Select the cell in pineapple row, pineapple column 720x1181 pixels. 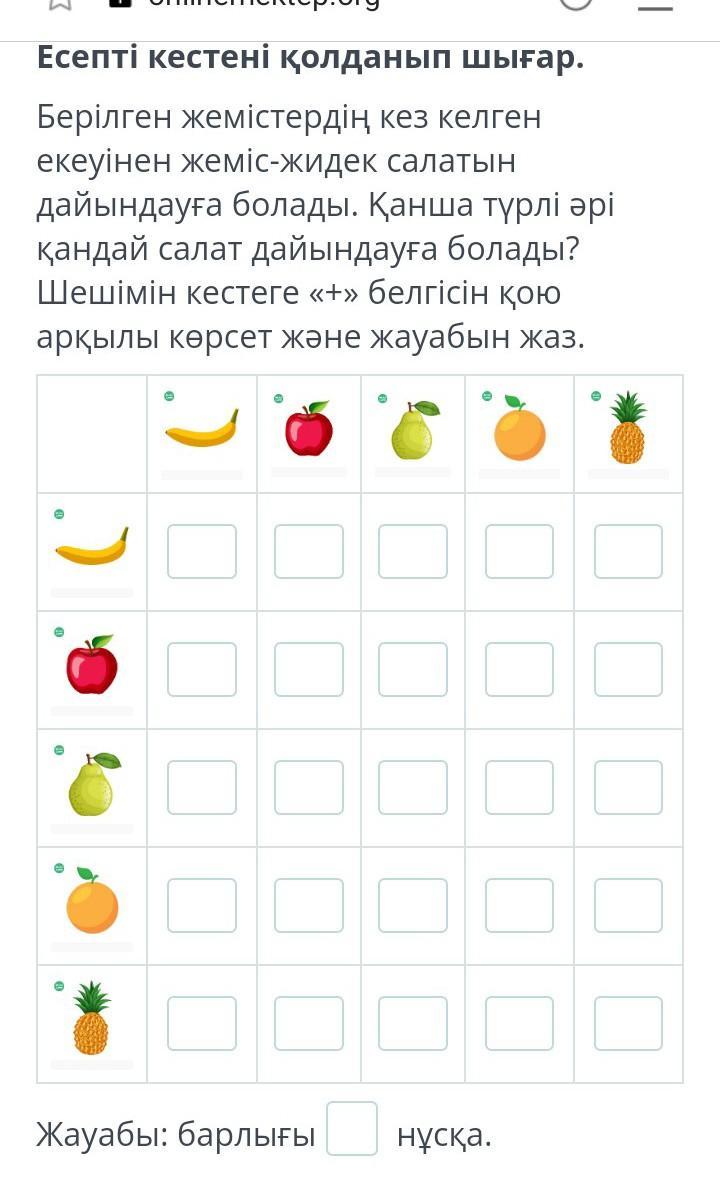click(x=628, y=1023)
